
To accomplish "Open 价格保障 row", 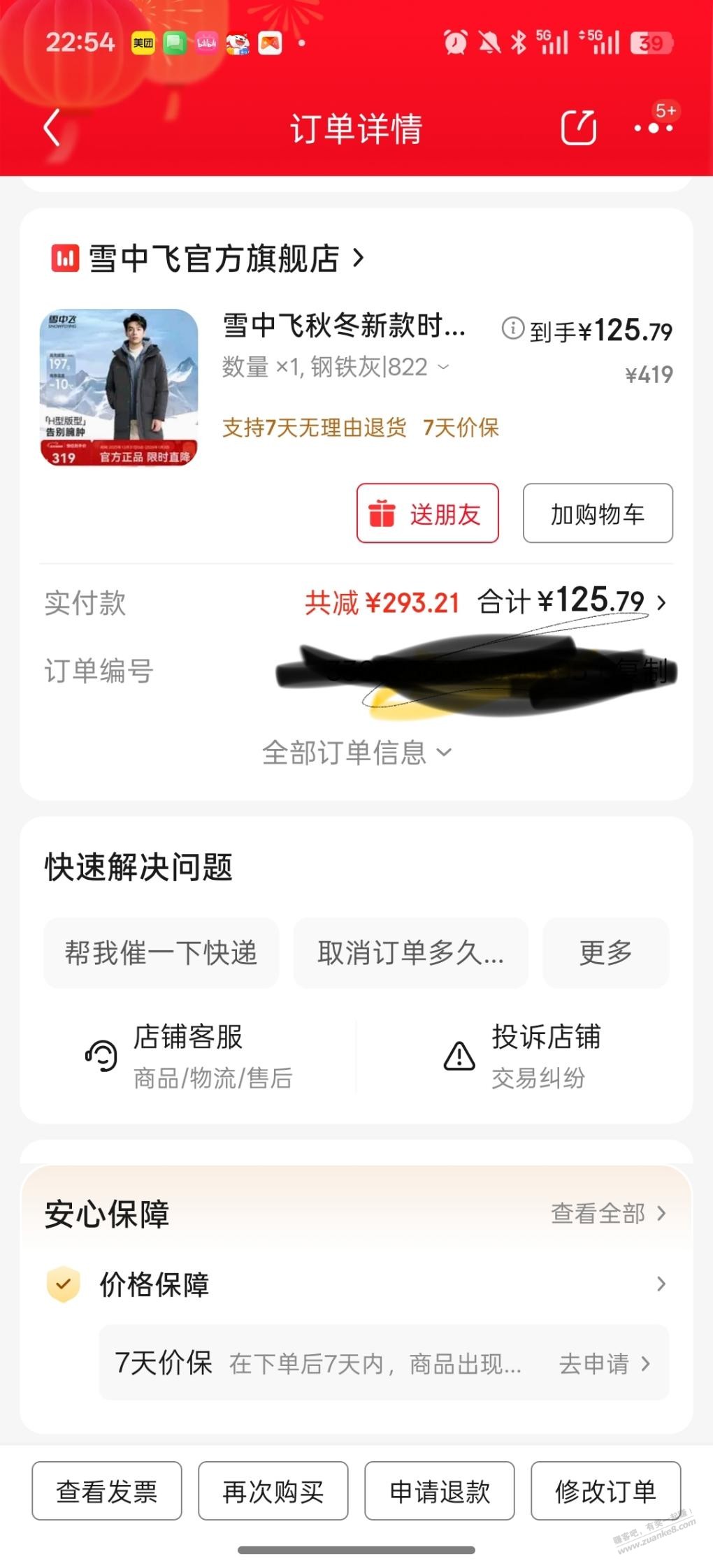I will click(356, 1284).
